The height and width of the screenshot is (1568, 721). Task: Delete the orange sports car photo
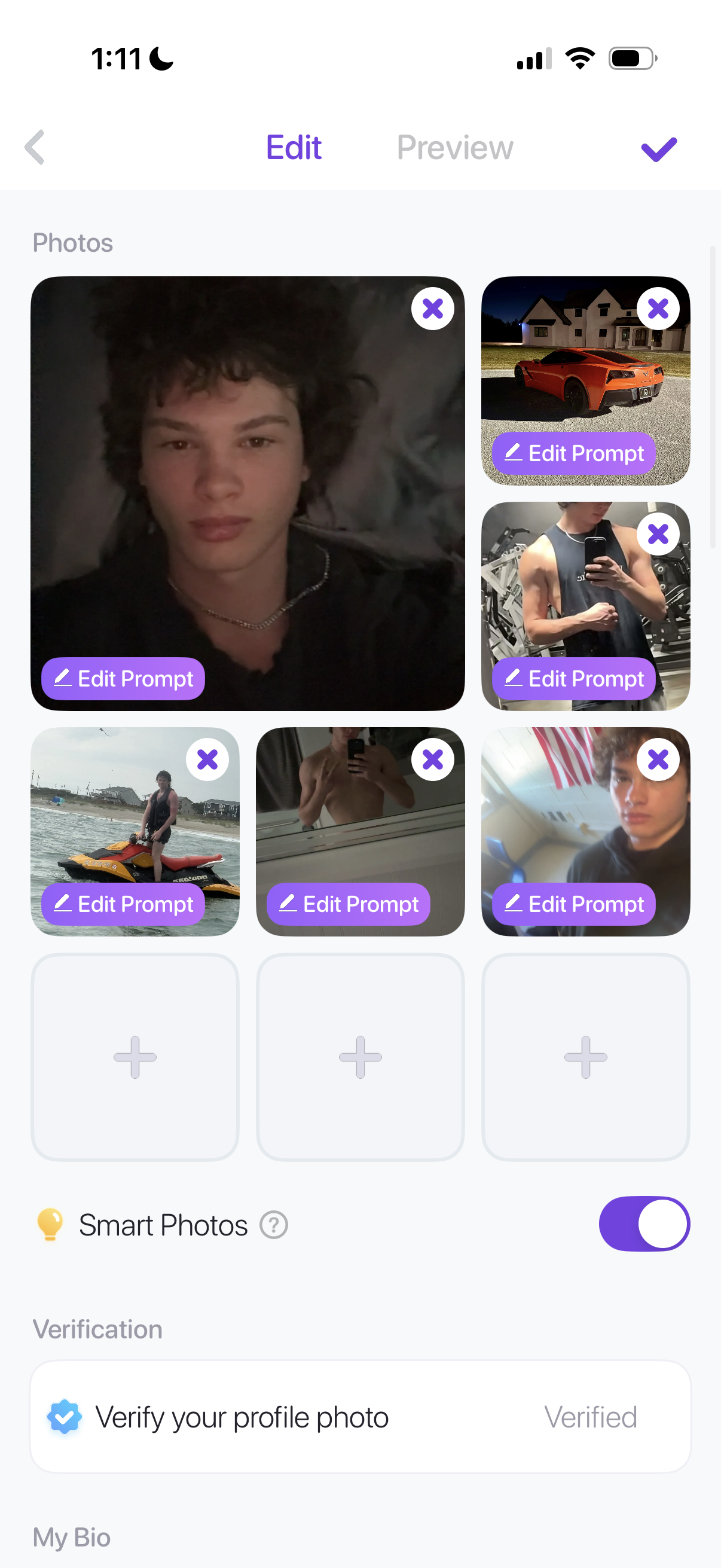click(x=658, y=309)
